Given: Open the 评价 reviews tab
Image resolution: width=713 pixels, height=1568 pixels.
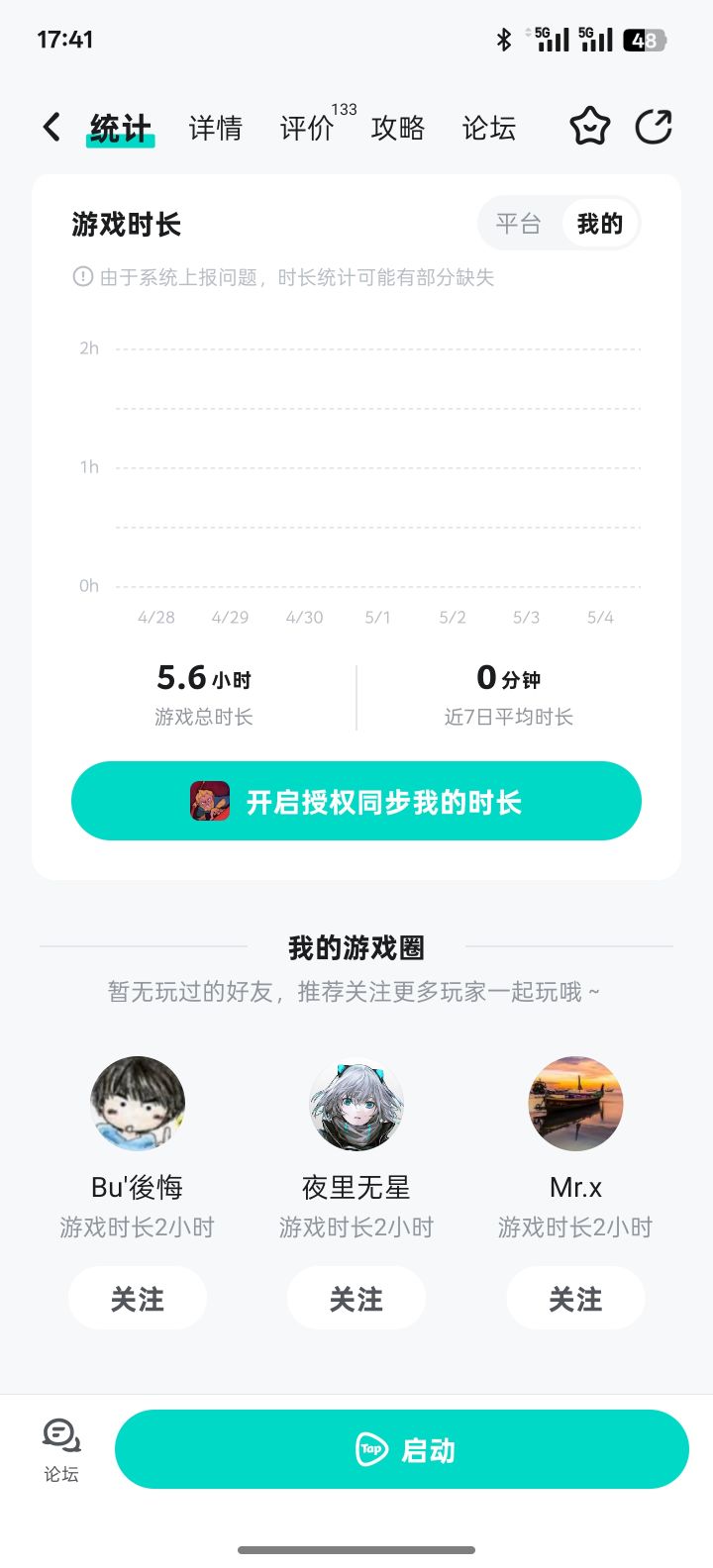Looking at the screenshot, I should (x=307, y=129).
